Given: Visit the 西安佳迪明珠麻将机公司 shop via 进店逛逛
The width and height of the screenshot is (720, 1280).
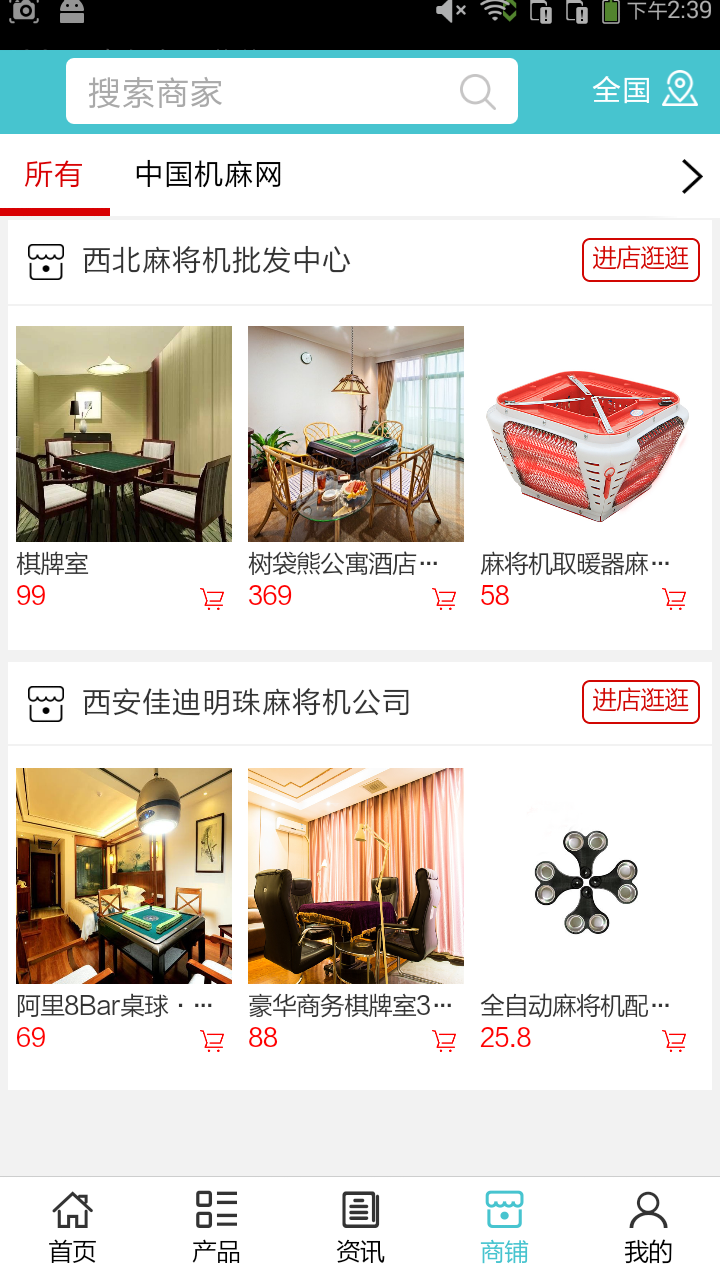Looking at the screenshot, I should coord(640,702).
